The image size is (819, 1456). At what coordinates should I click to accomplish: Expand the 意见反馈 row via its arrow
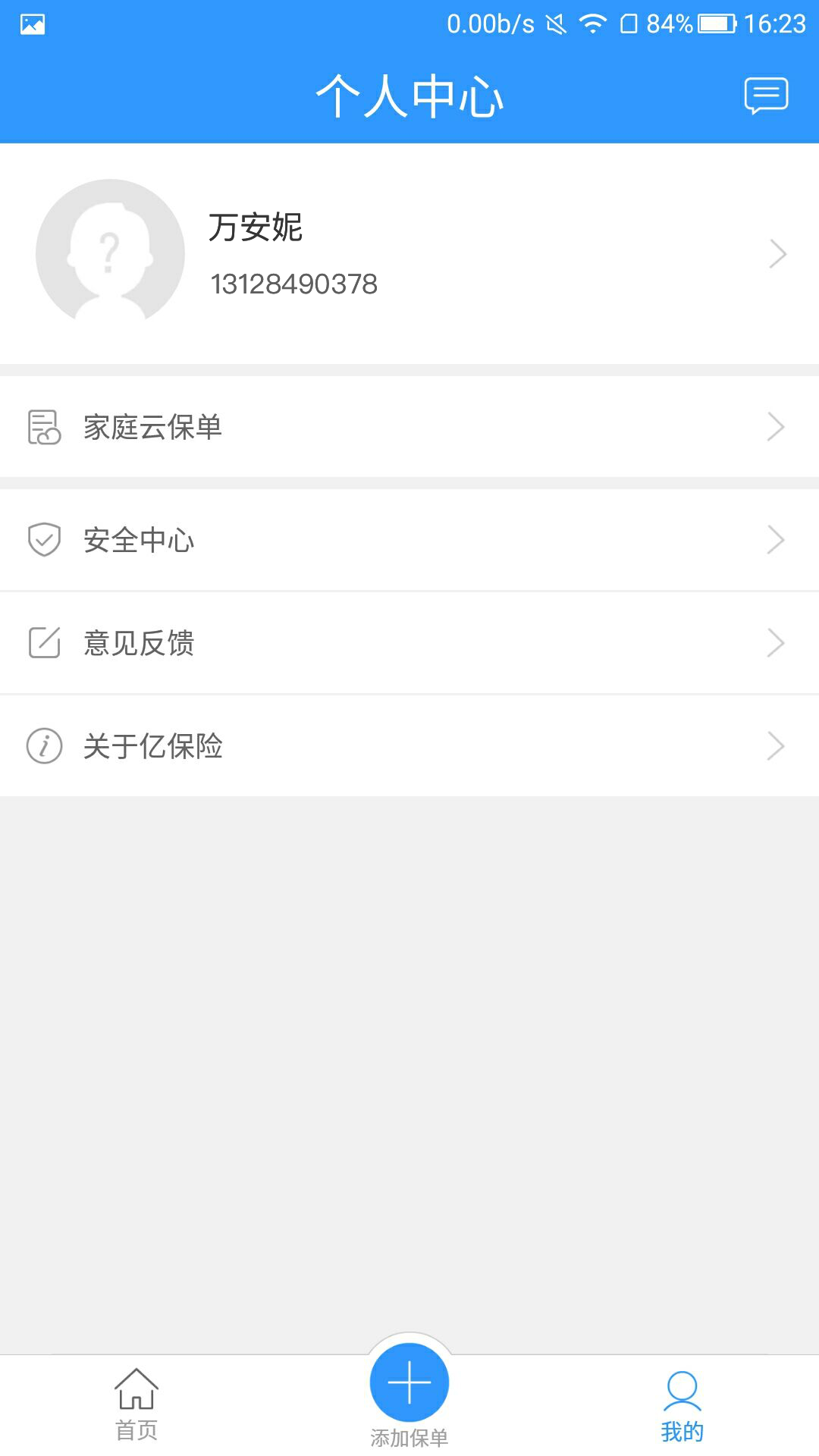click(x=775, y=643)
